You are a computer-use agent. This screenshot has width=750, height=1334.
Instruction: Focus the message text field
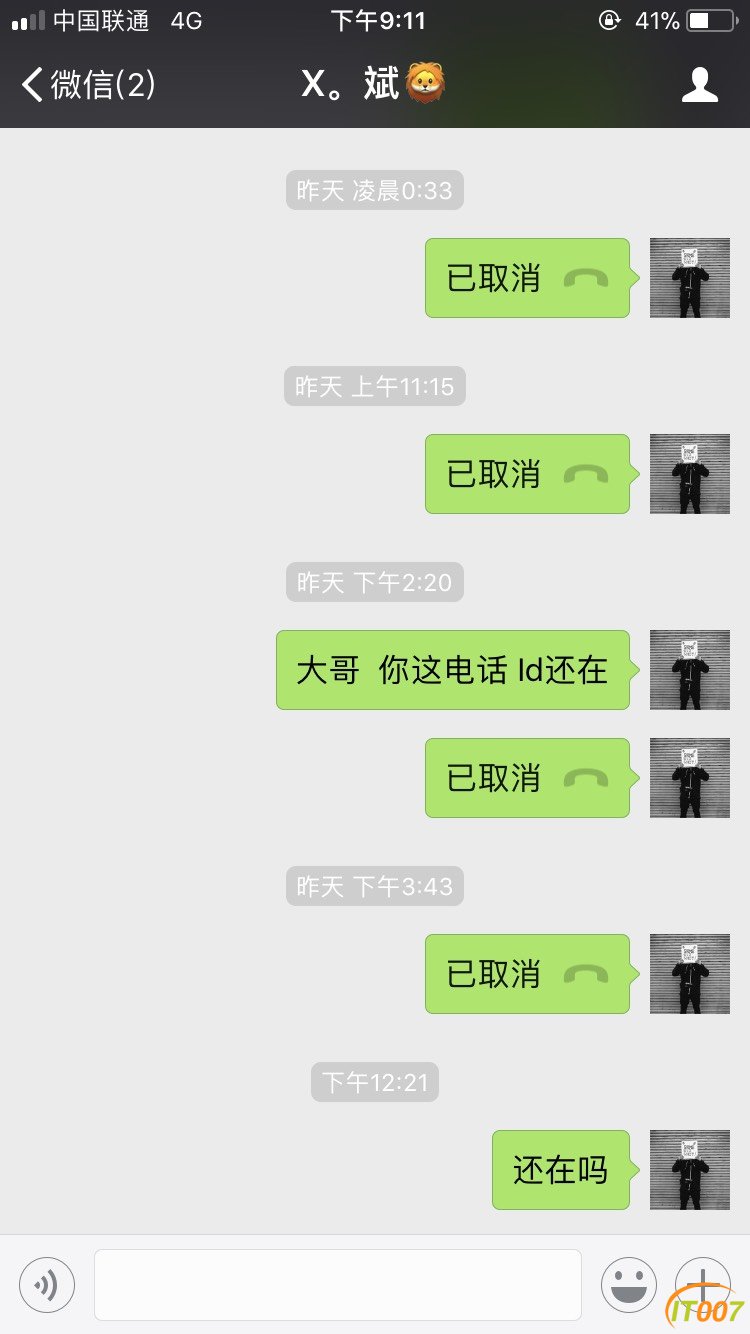tap(338, 1284)
